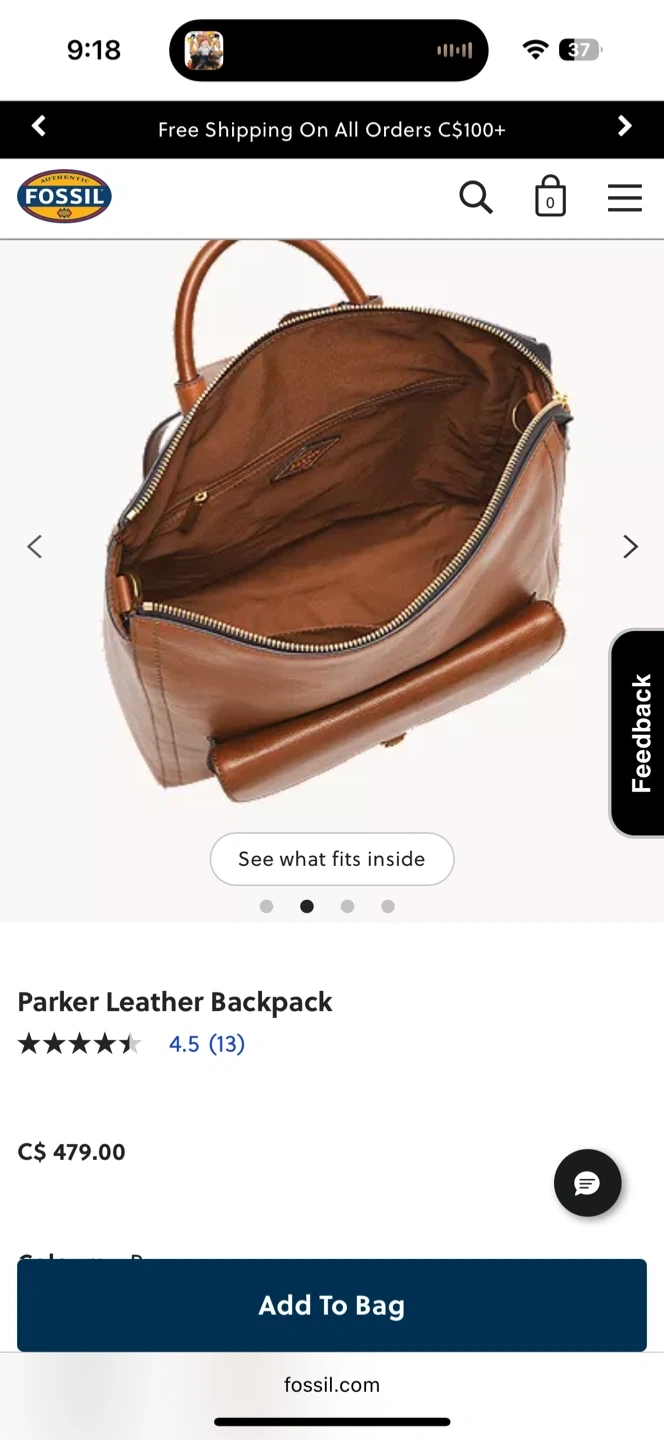Read the 4.5 (13) reviews
The image size is (664, 1440).
click(206, 1044)
